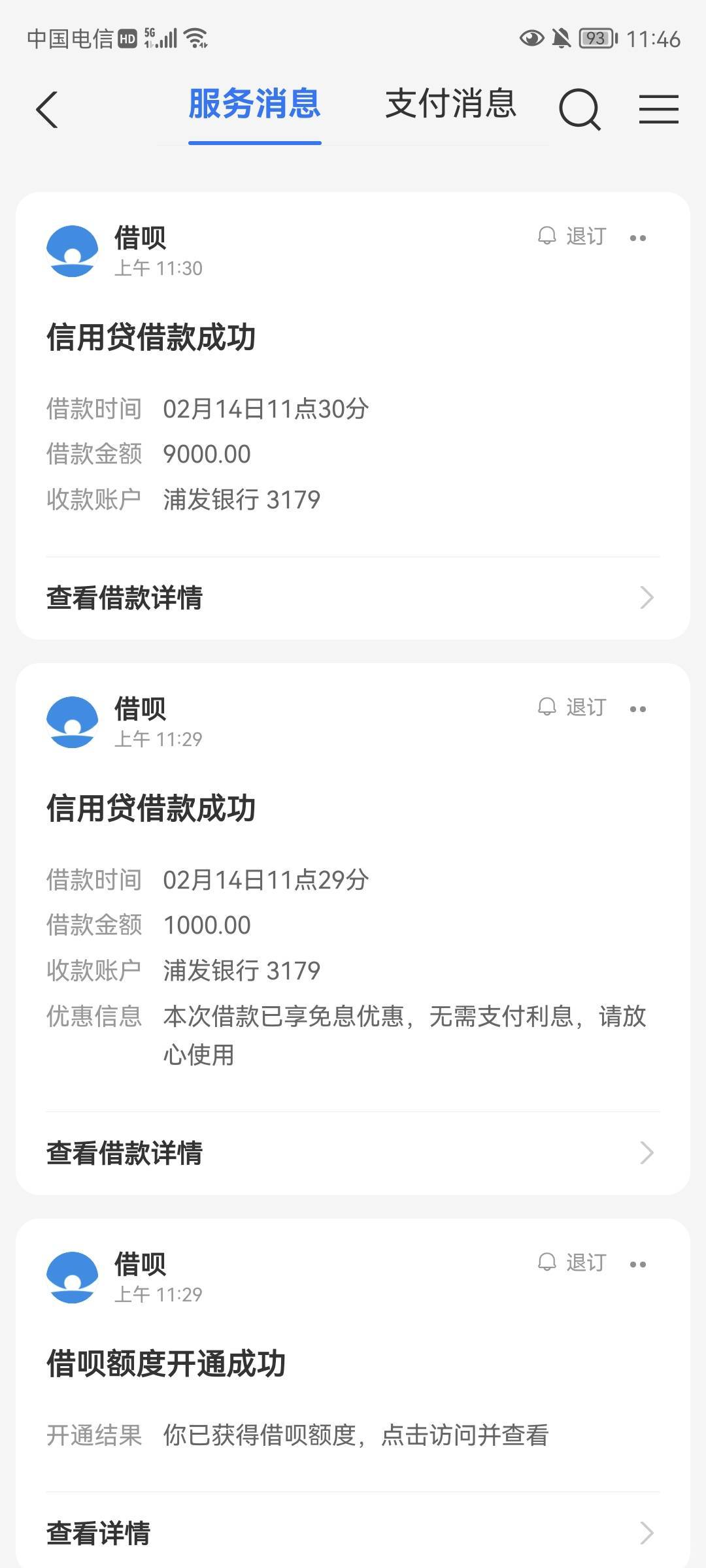Go back using the top-left arrow

47,109
